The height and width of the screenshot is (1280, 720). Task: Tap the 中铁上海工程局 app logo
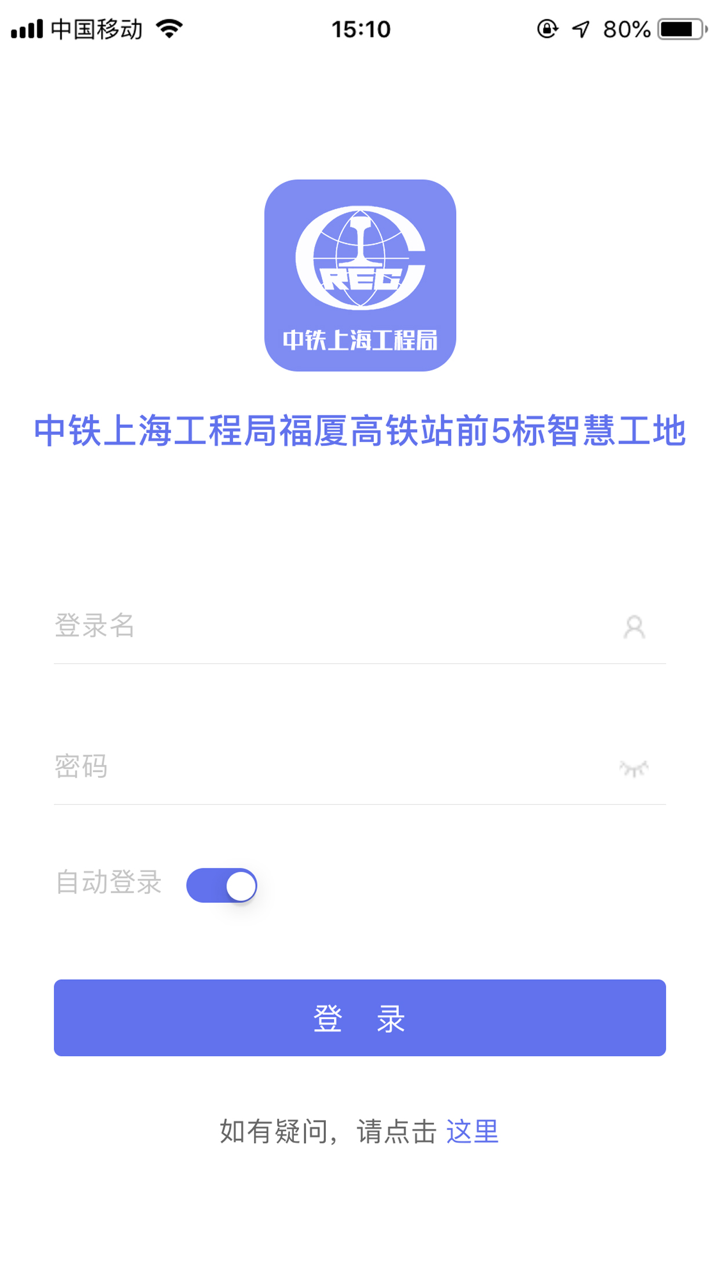coord(360,276)
